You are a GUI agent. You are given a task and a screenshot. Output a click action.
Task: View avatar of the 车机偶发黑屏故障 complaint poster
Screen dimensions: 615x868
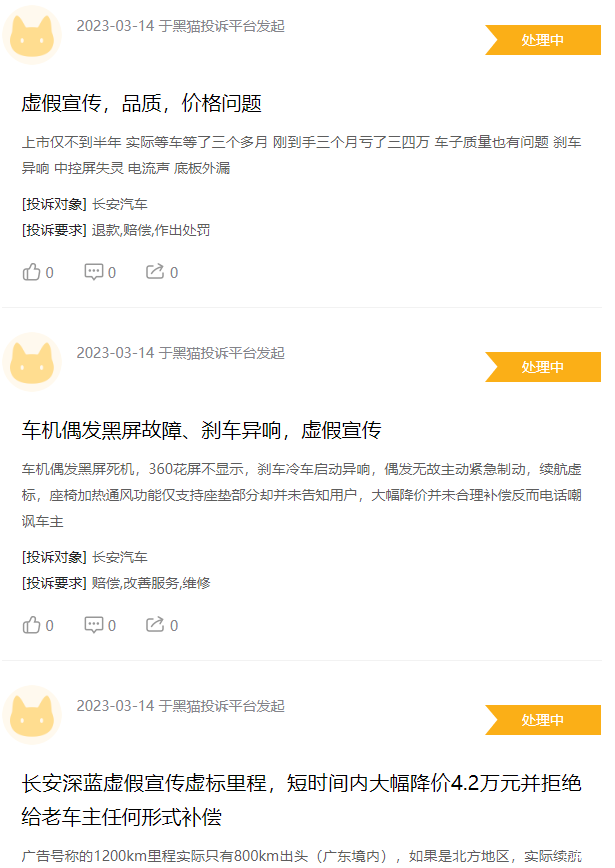click(x=32, y=362)
